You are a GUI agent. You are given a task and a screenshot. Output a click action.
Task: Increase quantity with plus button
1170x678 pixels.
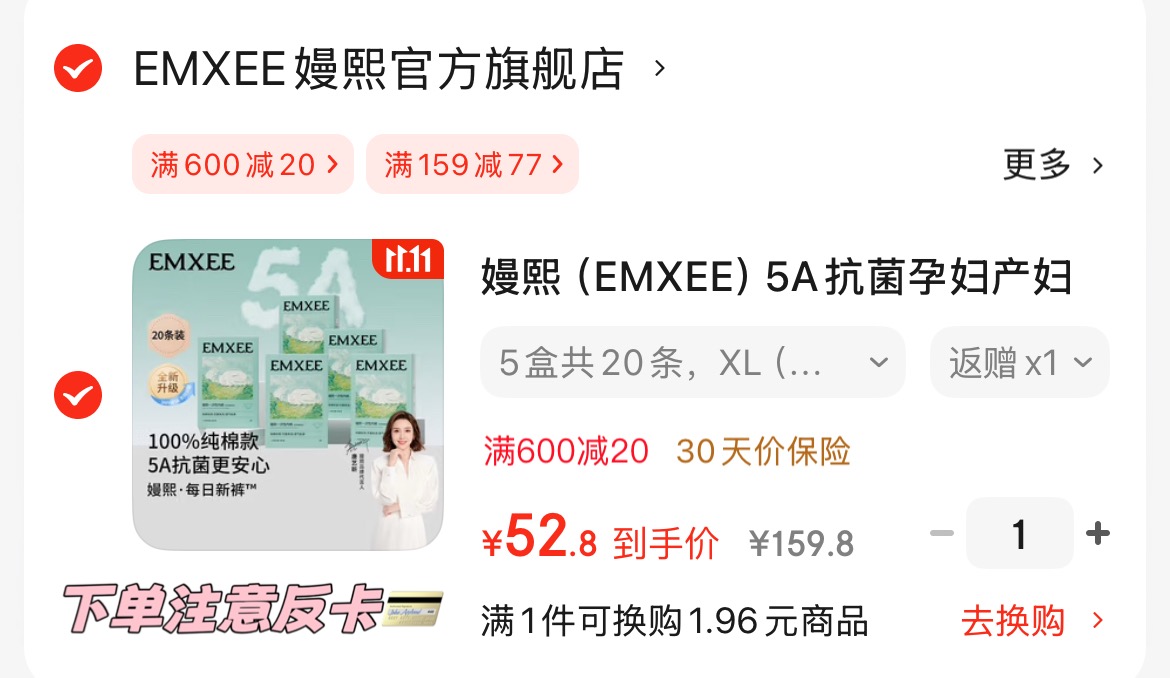pyautogui.click(x=1098, y=533)
